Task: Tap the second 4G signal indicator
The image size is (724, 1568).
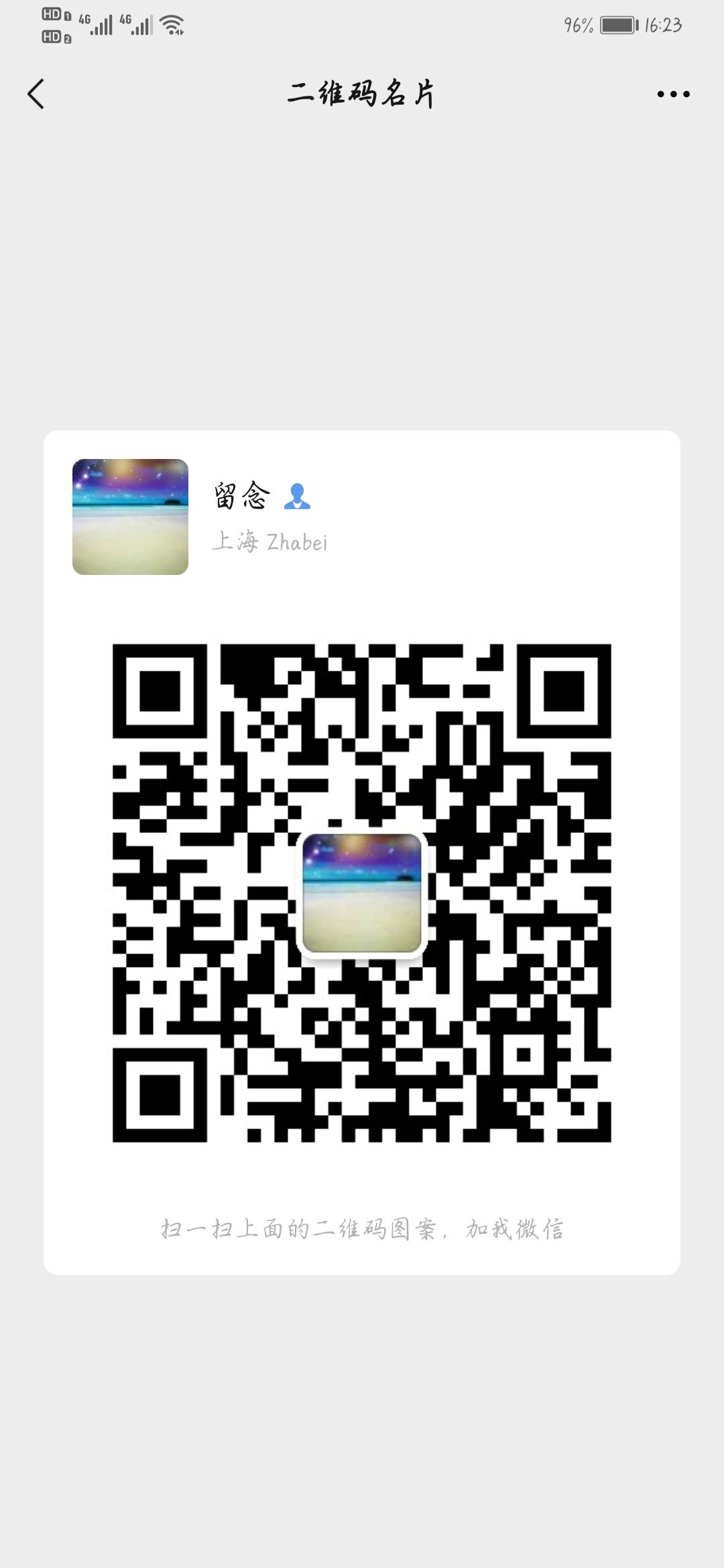Action: [x=139, y=25]
